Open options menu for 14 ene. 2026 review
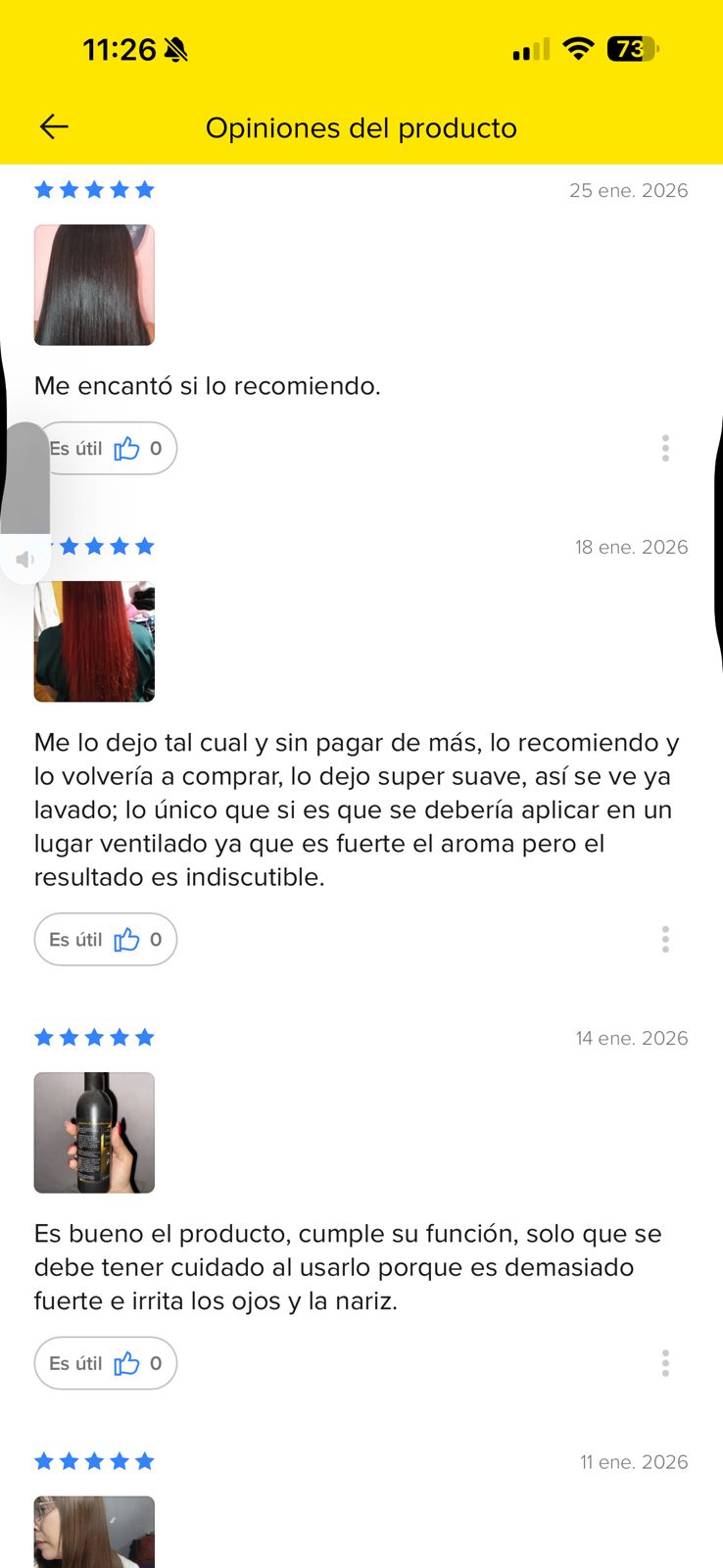Screen dimensions: 723x1568 665,1363
